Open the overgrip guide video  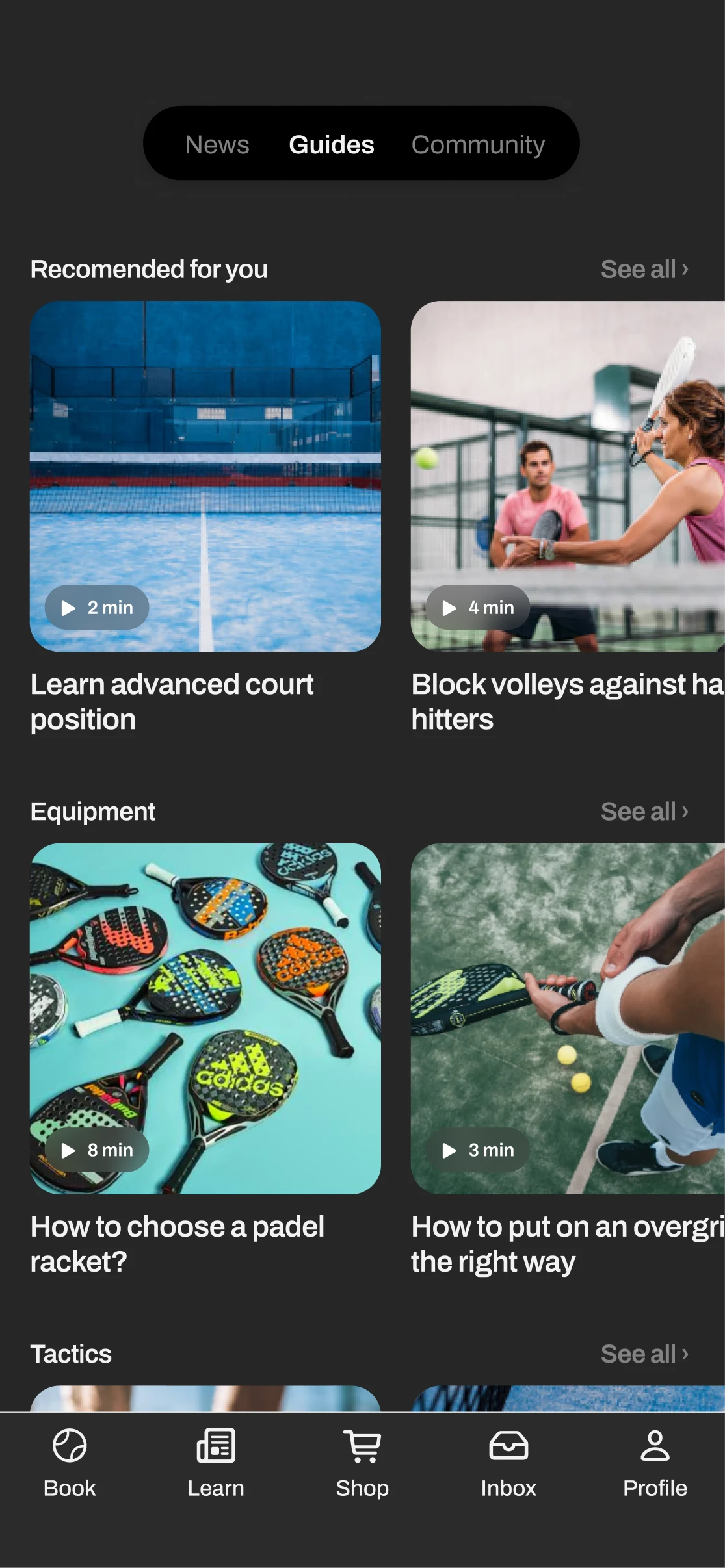(x=567, y=1018)
